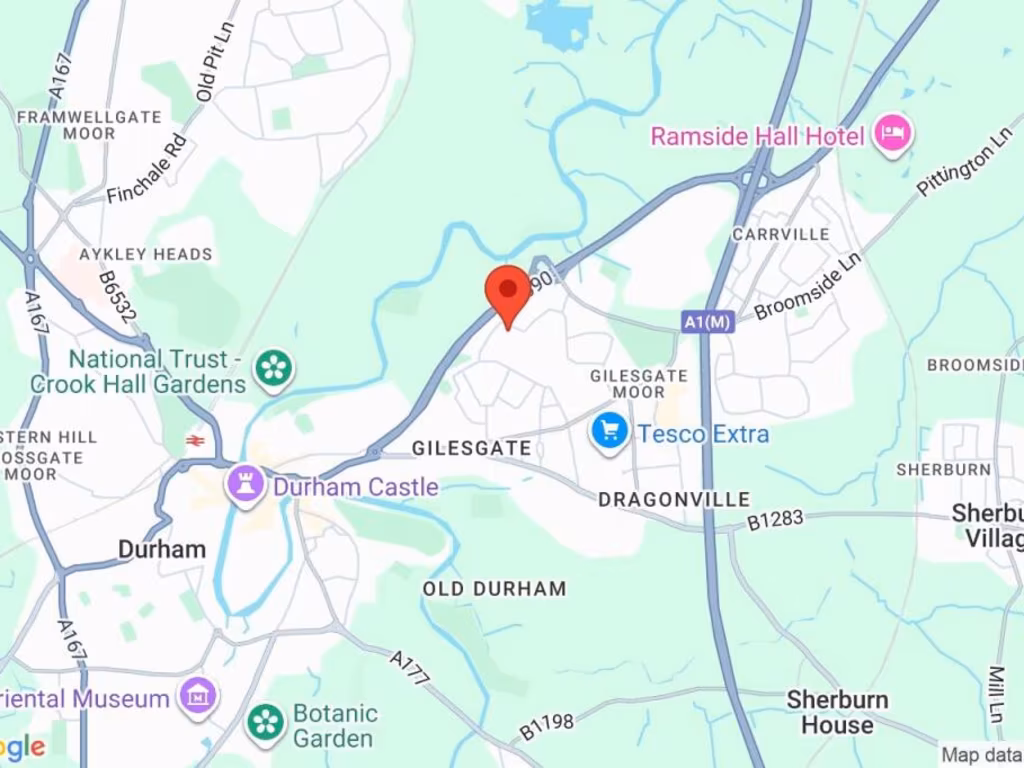The width and height of the screenshot is (1024, 768).
Task: Tap the Durham railway station icon
Action: [x=193, y=440]
